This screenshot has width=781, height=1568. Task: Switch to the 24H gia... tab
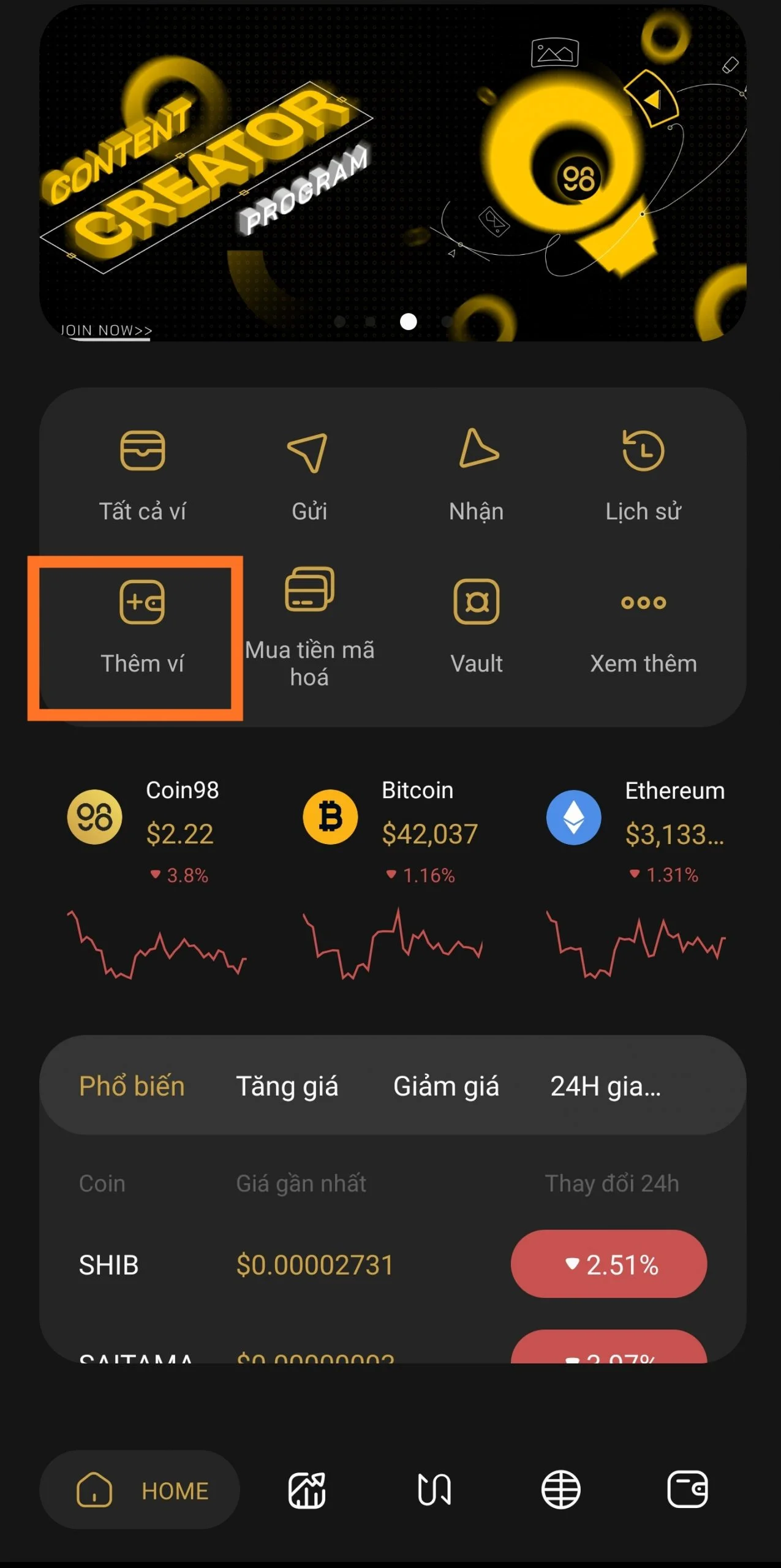pos(605,1087)
